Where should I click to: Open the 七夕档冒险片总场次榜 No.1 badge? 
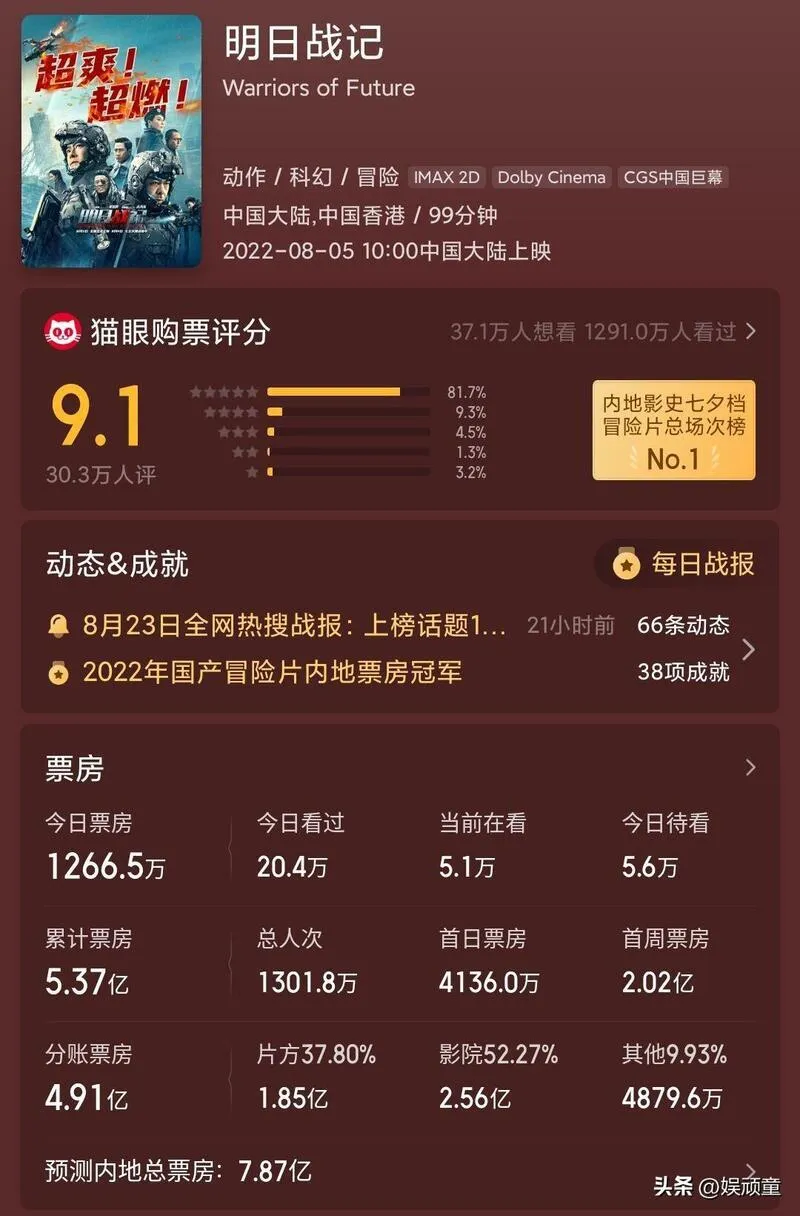coord(673,430)
